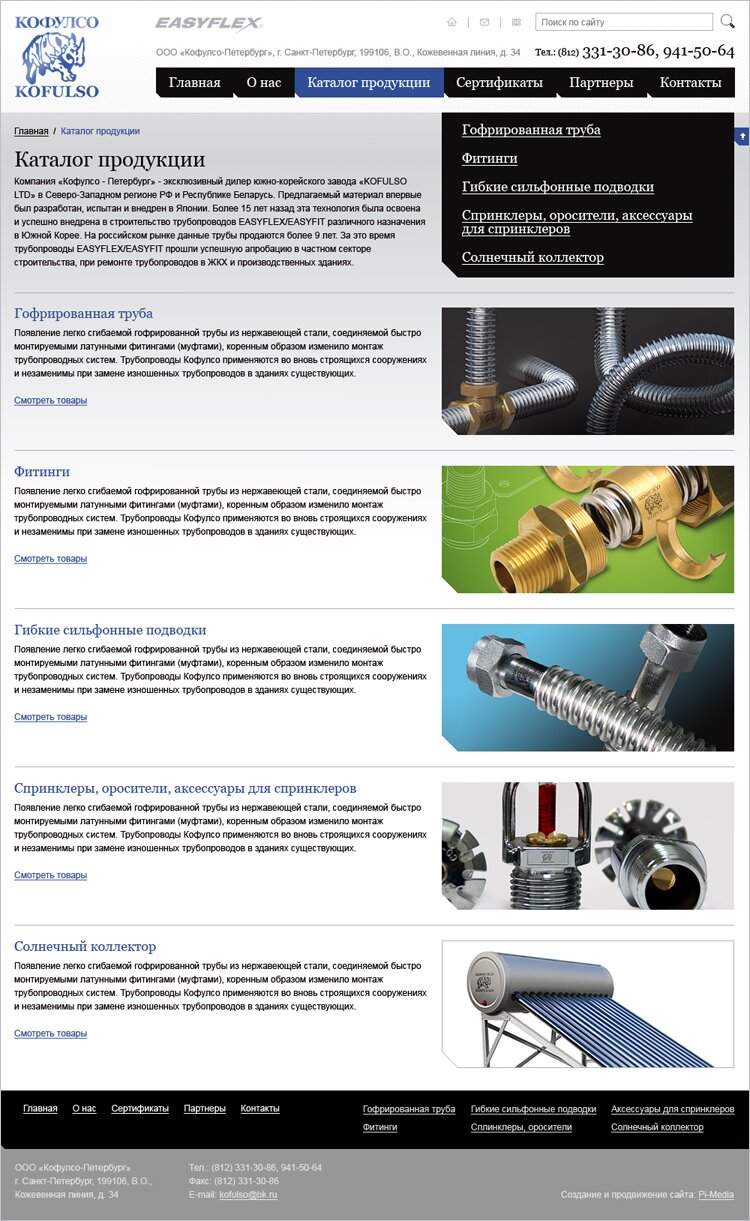
Task: Open the sitemap icon in header
Action: pos(516,22)
